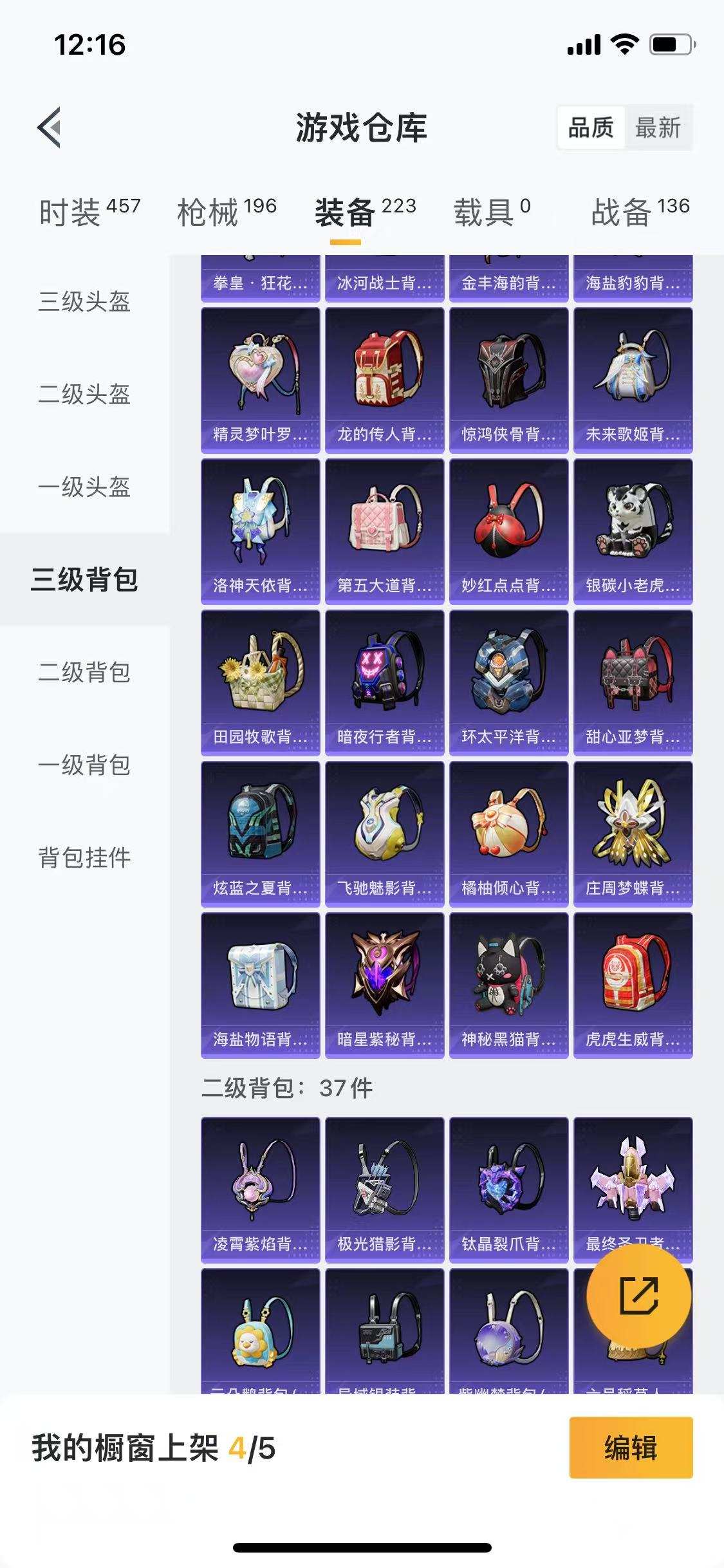Image resolution: width=724 pixels, height=1568 pixels.
Task: Select the 精灵梦叶罗 backpack thumbnail
Action: pos(260,380)
